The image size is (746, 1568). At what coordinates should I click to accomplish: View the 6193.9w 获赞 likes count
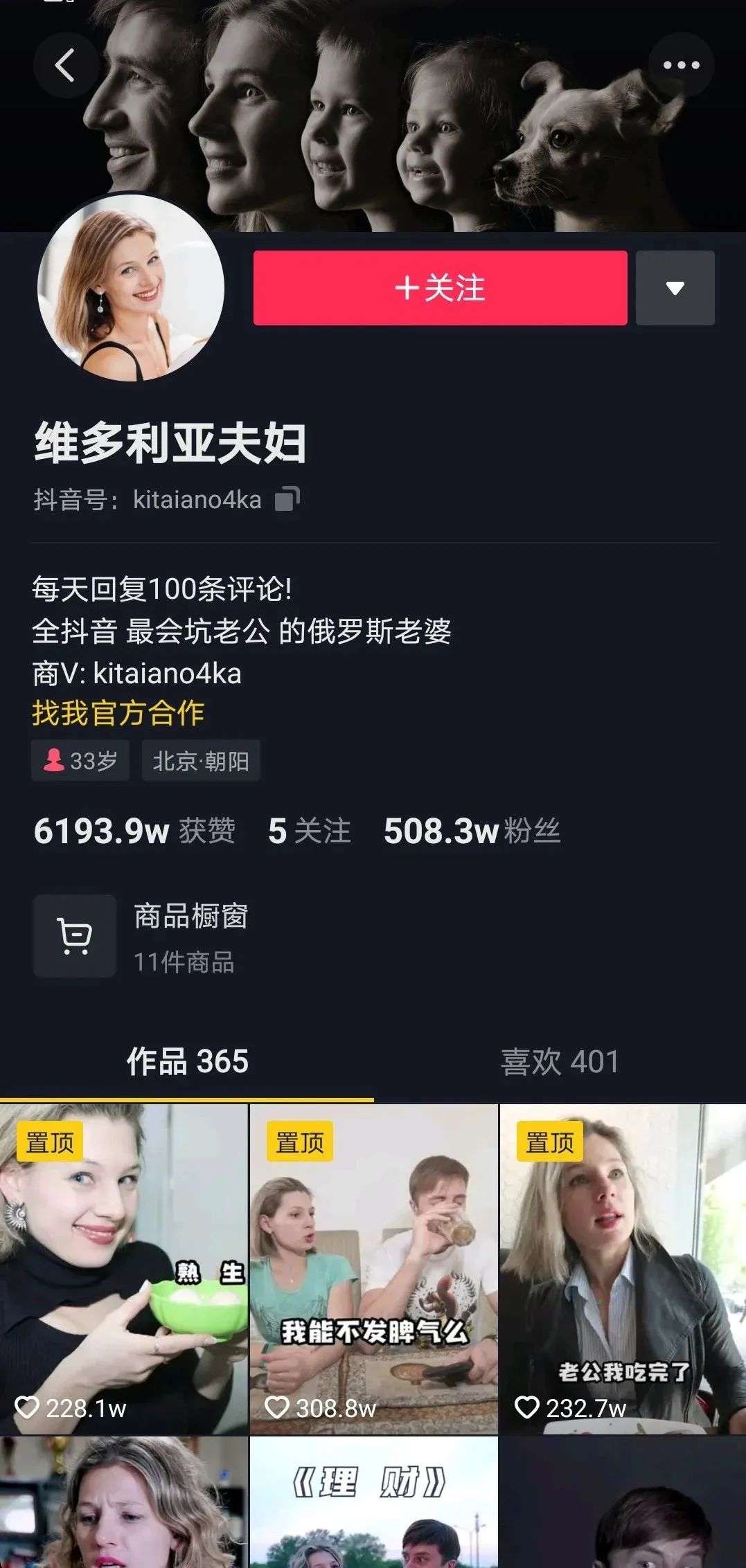134,831
